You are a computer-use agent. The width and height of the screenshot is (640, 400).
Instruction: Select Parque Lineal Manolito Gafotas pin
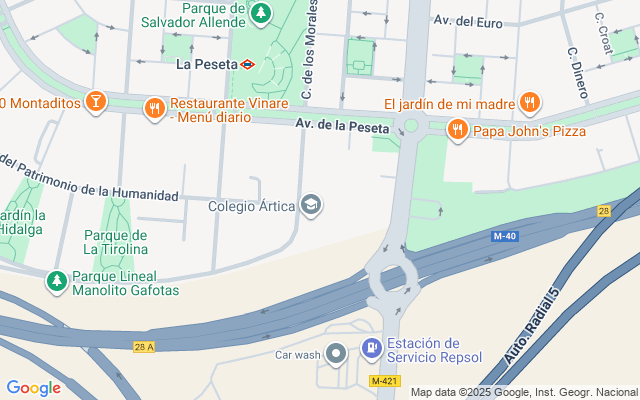click(x=57, y=281)
